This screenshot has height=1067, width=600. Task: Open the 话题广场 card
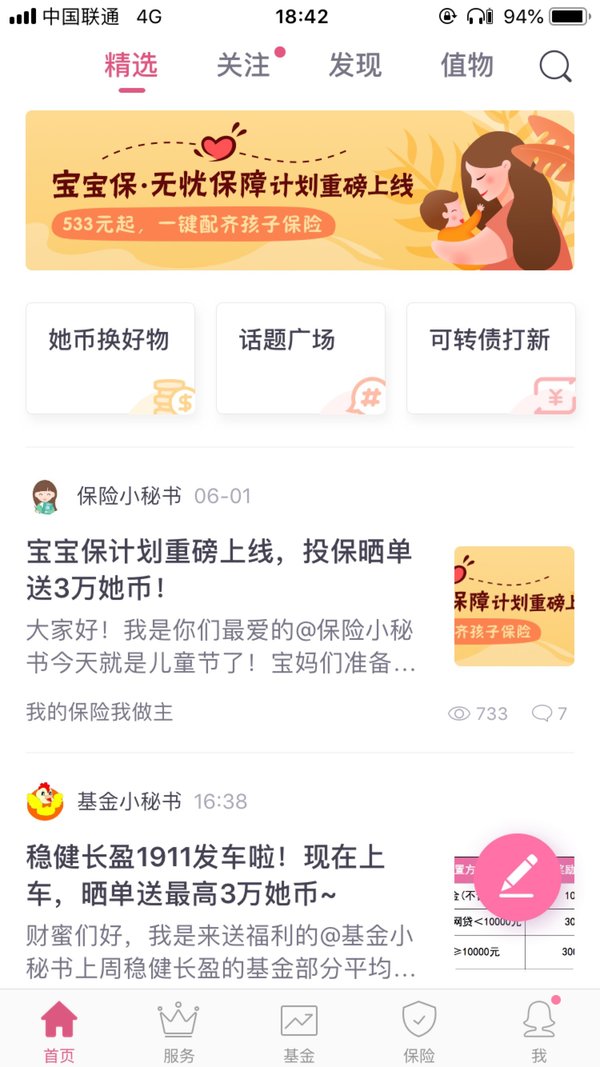[301, 359]
